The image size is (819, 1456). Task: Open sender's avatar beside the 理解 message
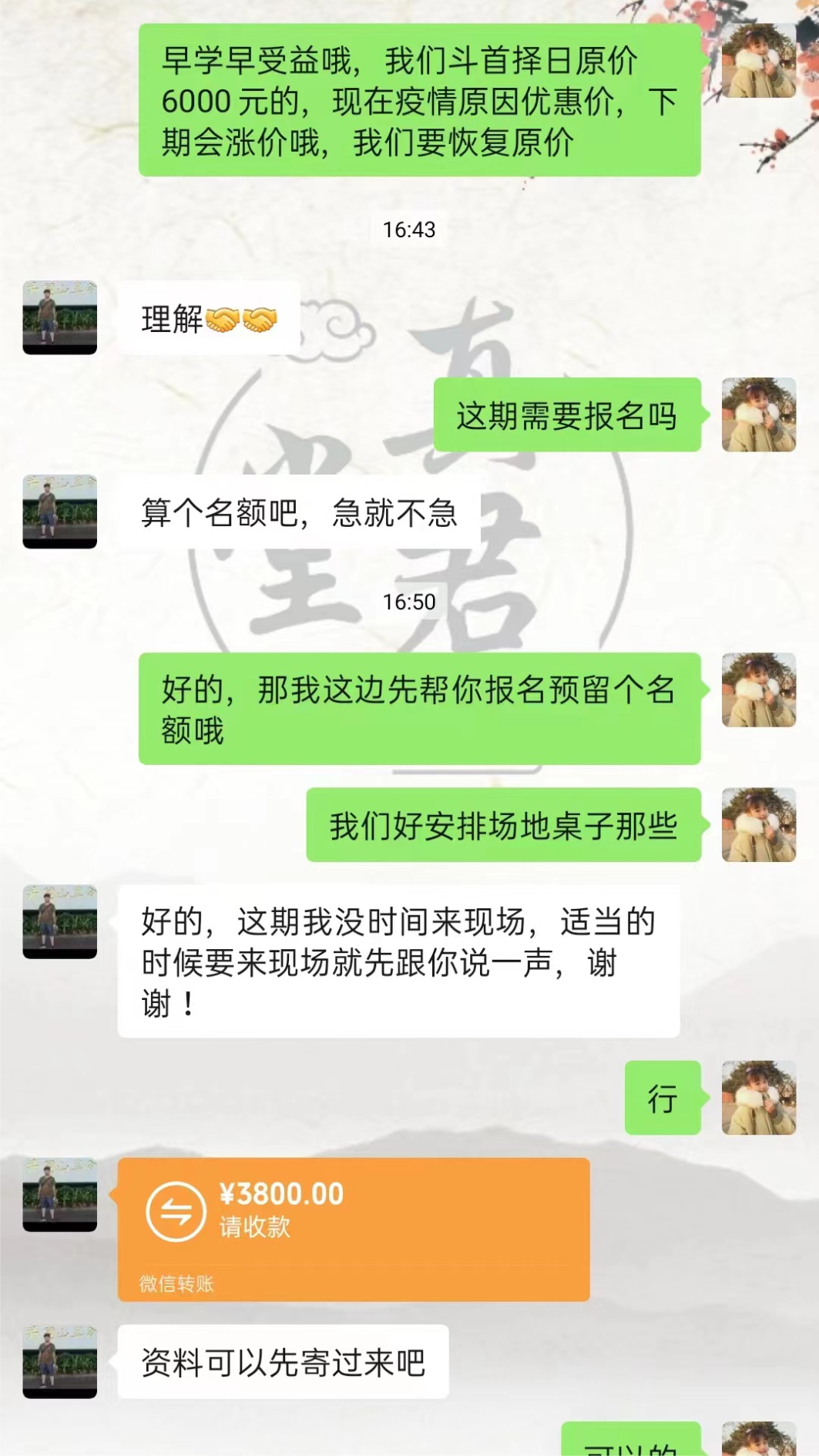(60, 317)
